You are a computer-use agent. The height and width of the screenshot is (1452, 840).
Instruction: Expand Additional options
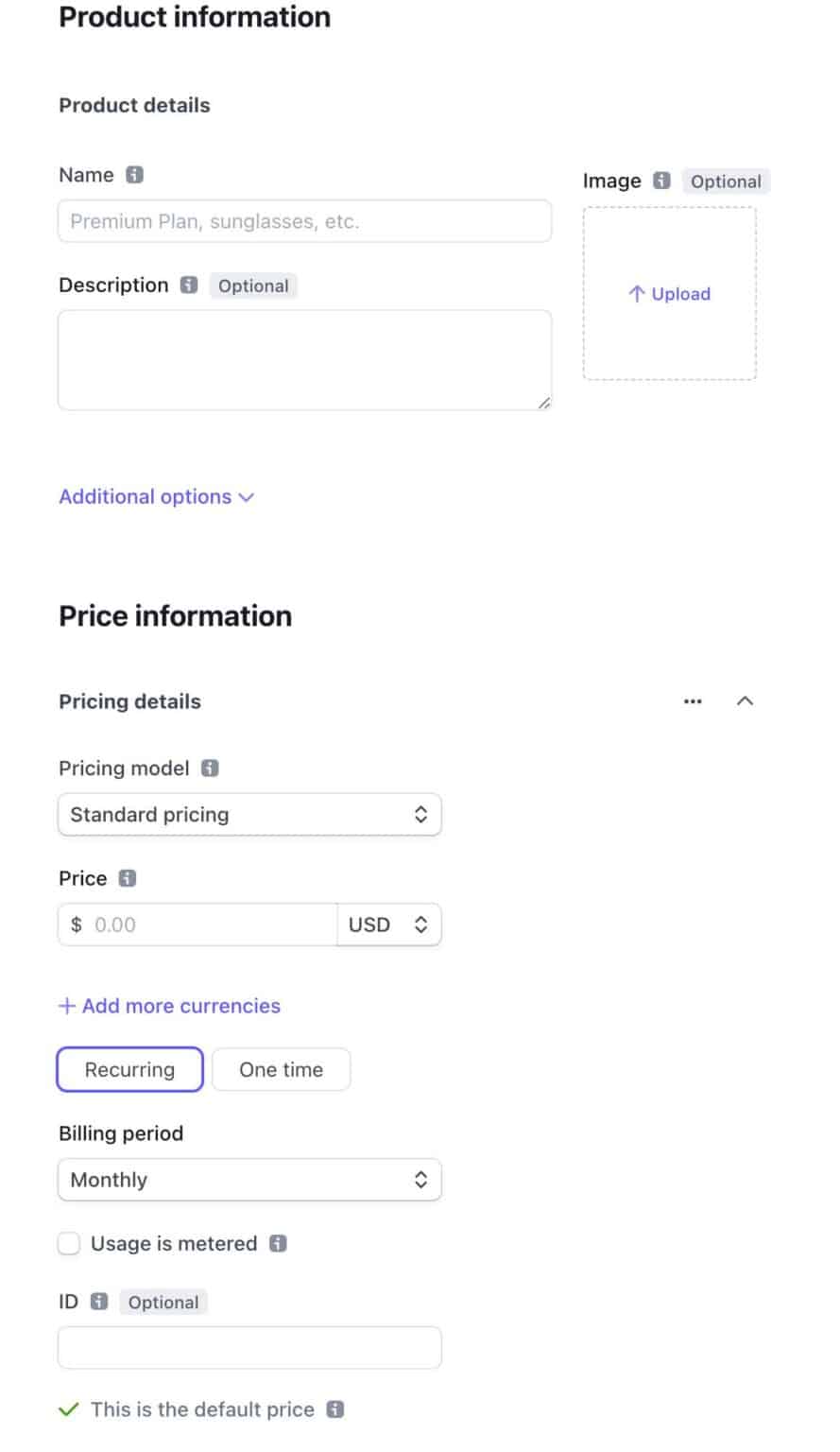(156, 497)
